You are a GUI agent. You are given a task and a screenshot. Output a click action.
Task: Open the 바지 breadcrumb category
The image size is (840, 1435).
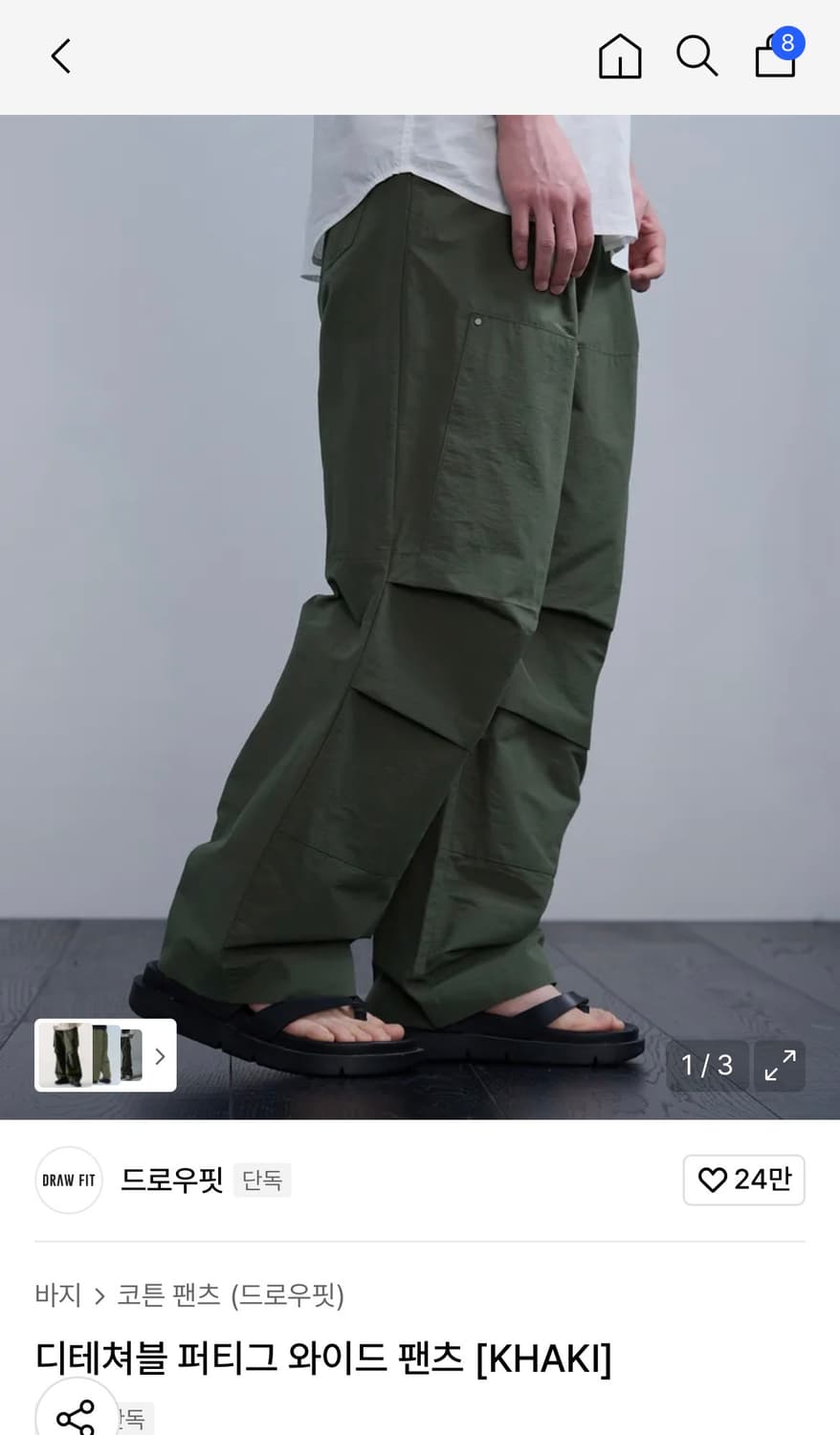(59, 1297)
